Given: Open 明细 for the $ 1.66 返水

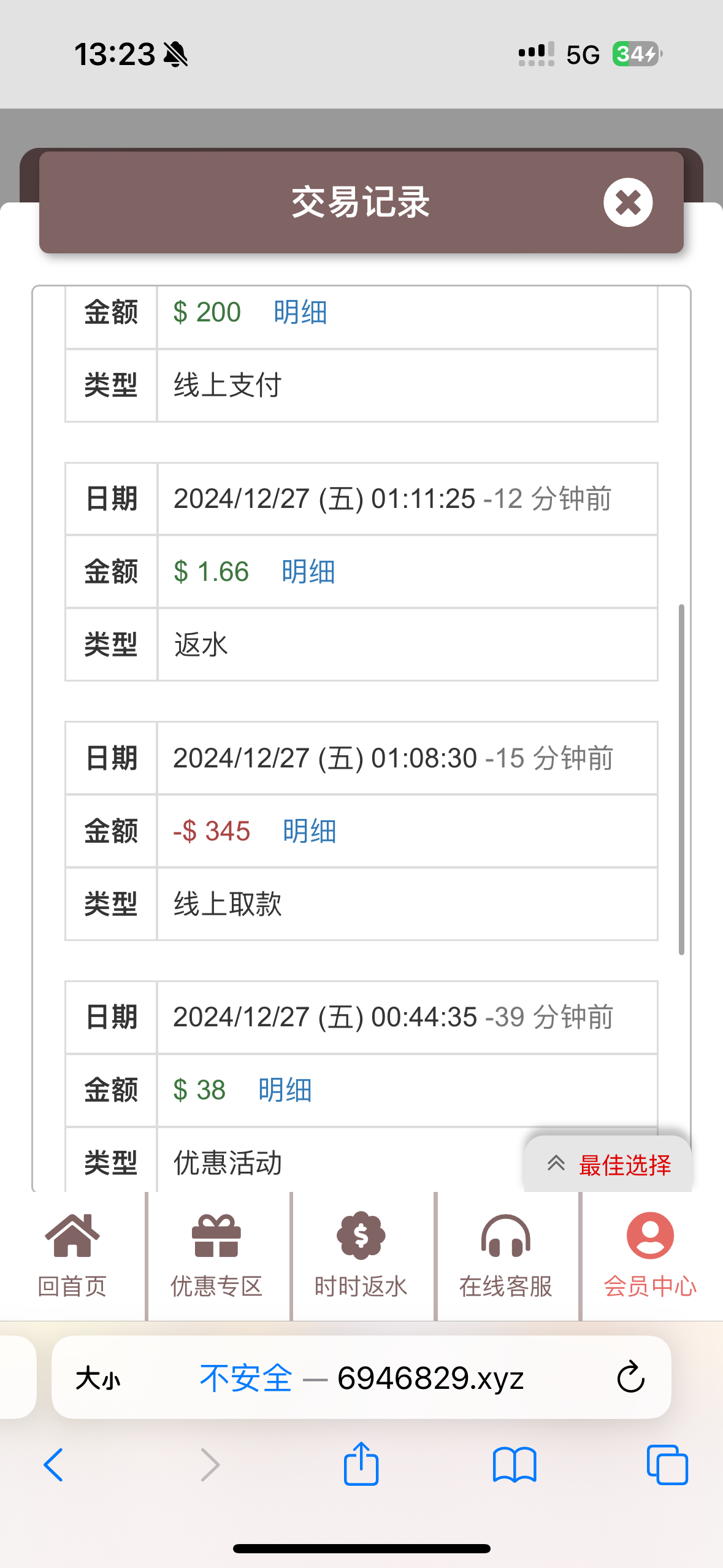Looking at the screenshot, I should click(x=308, y=572).
